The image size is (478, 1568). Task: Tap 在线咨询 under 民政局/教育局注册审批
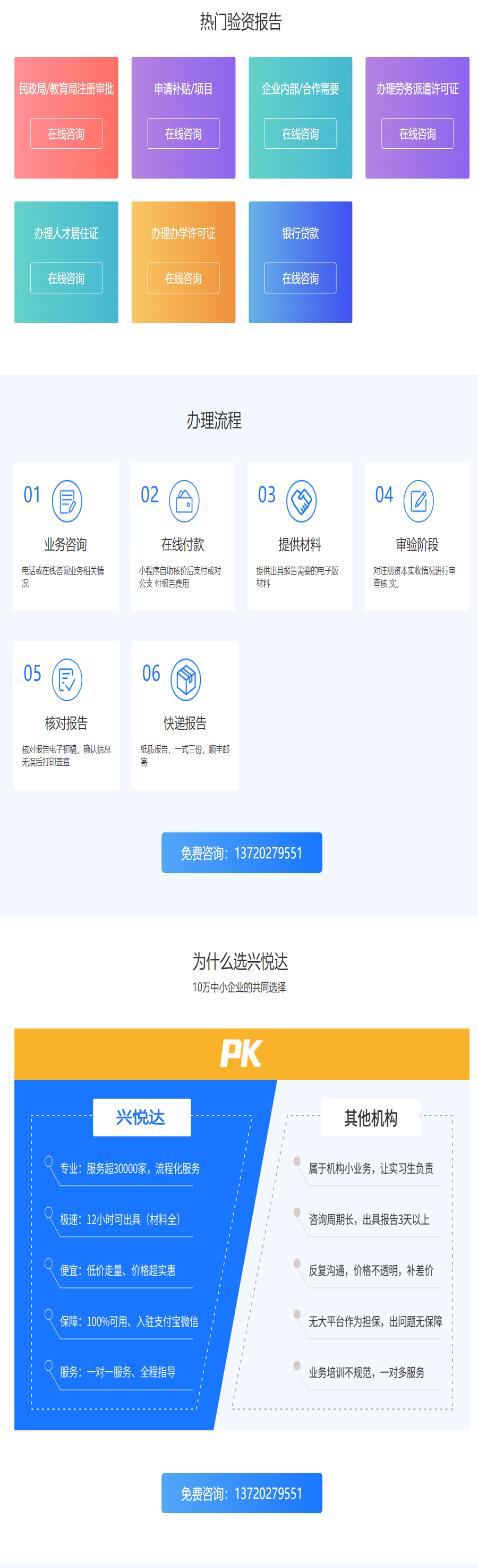pos(66,133)
